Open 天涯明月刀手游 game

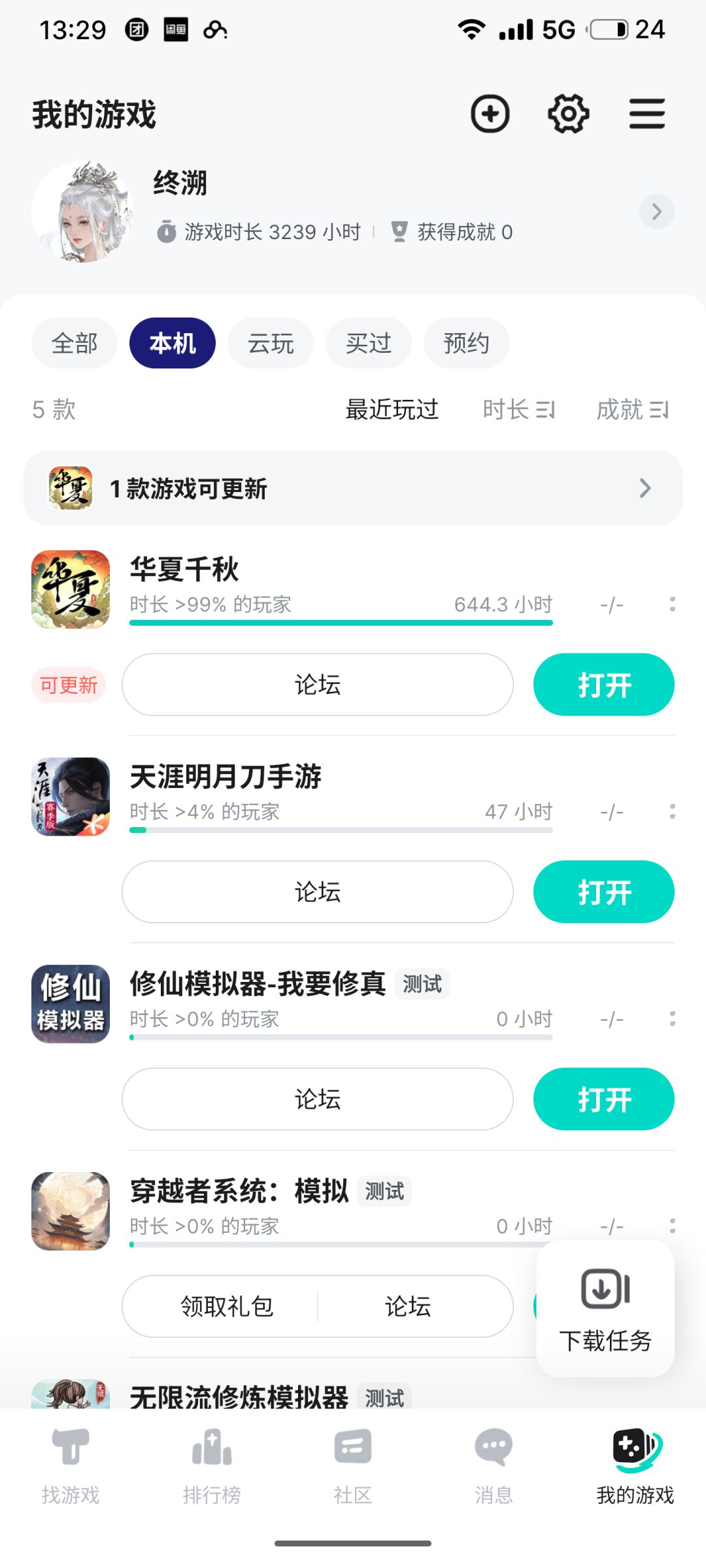(604, 892)
